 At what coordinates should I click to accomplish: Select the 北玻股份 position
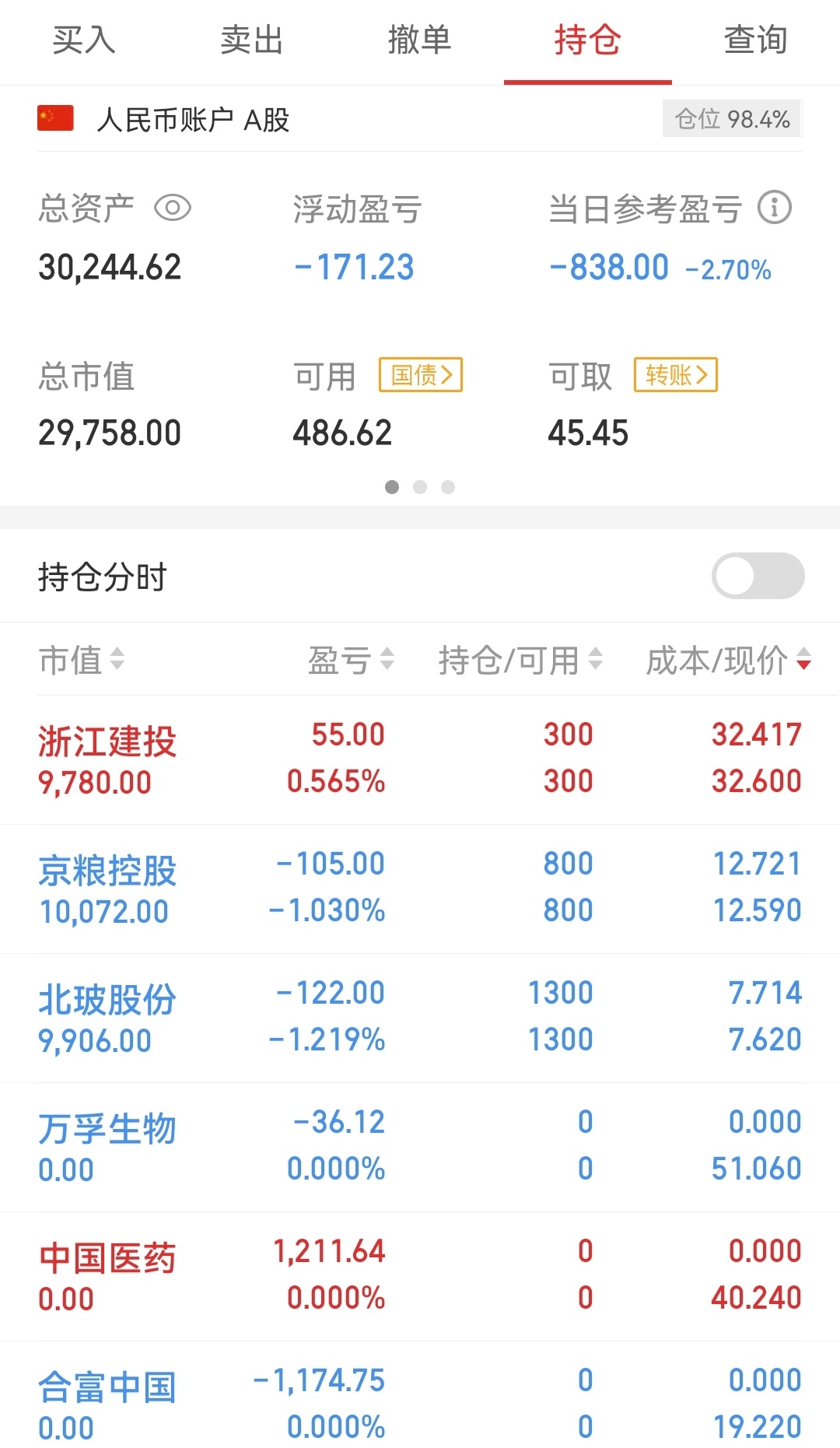(x=420, y=1018)
